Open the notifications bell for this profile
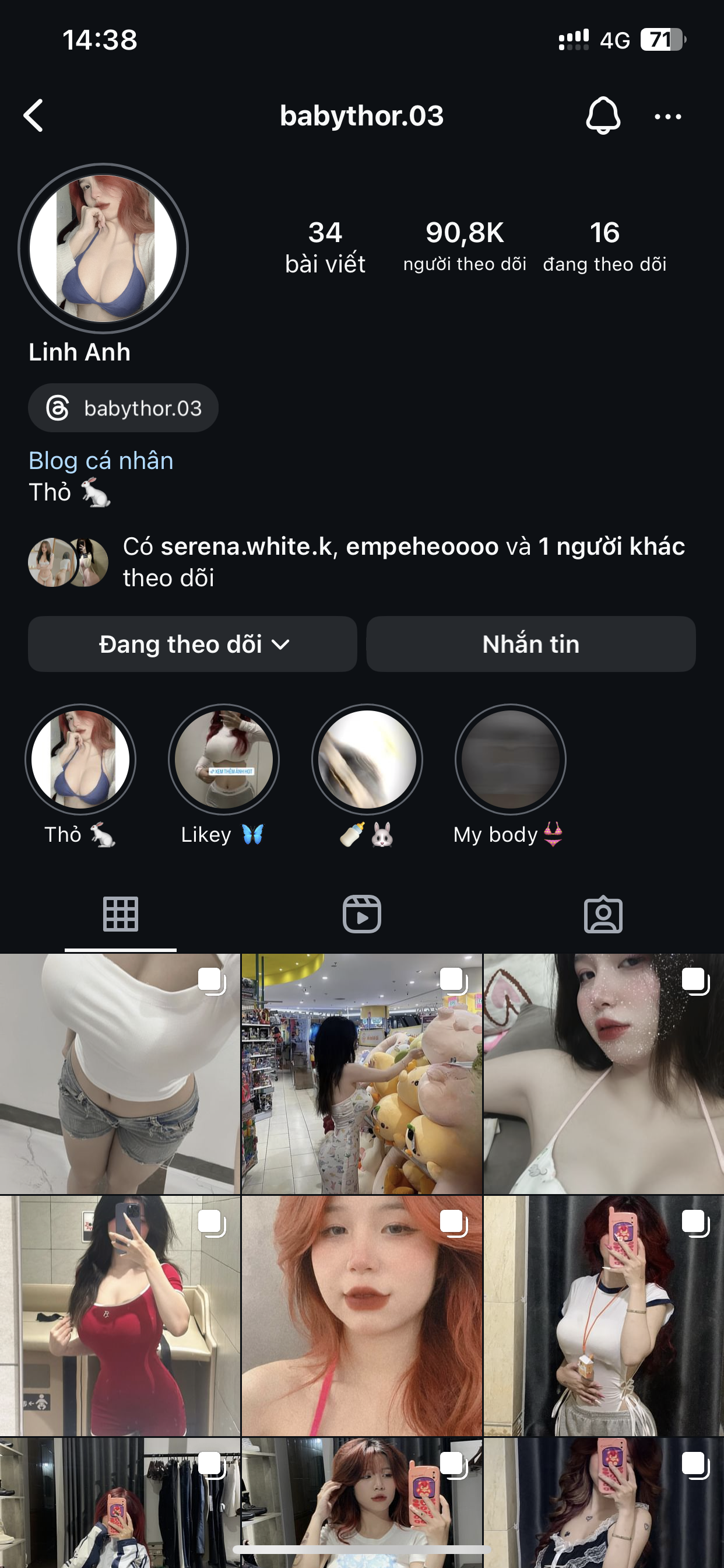 (602, 116)
